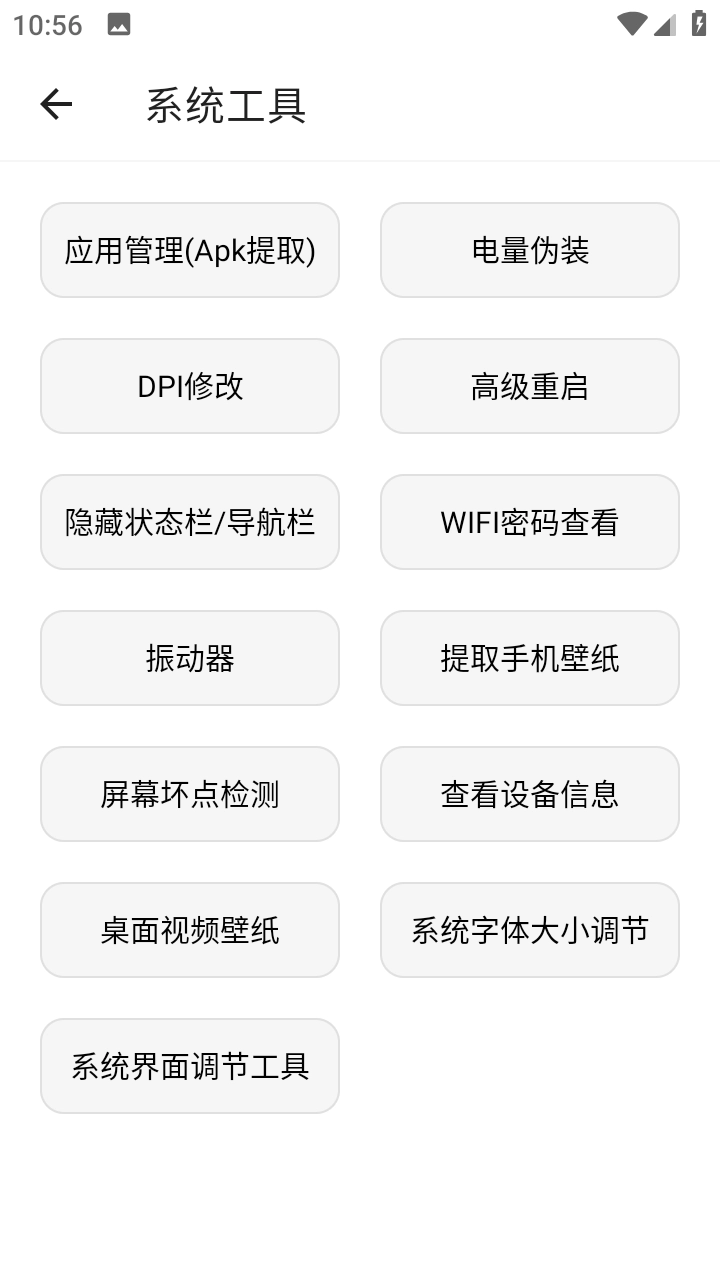
Task: Select 桌面视频壁纸 option
Action: pyautogui.click(x=190, y=930)
